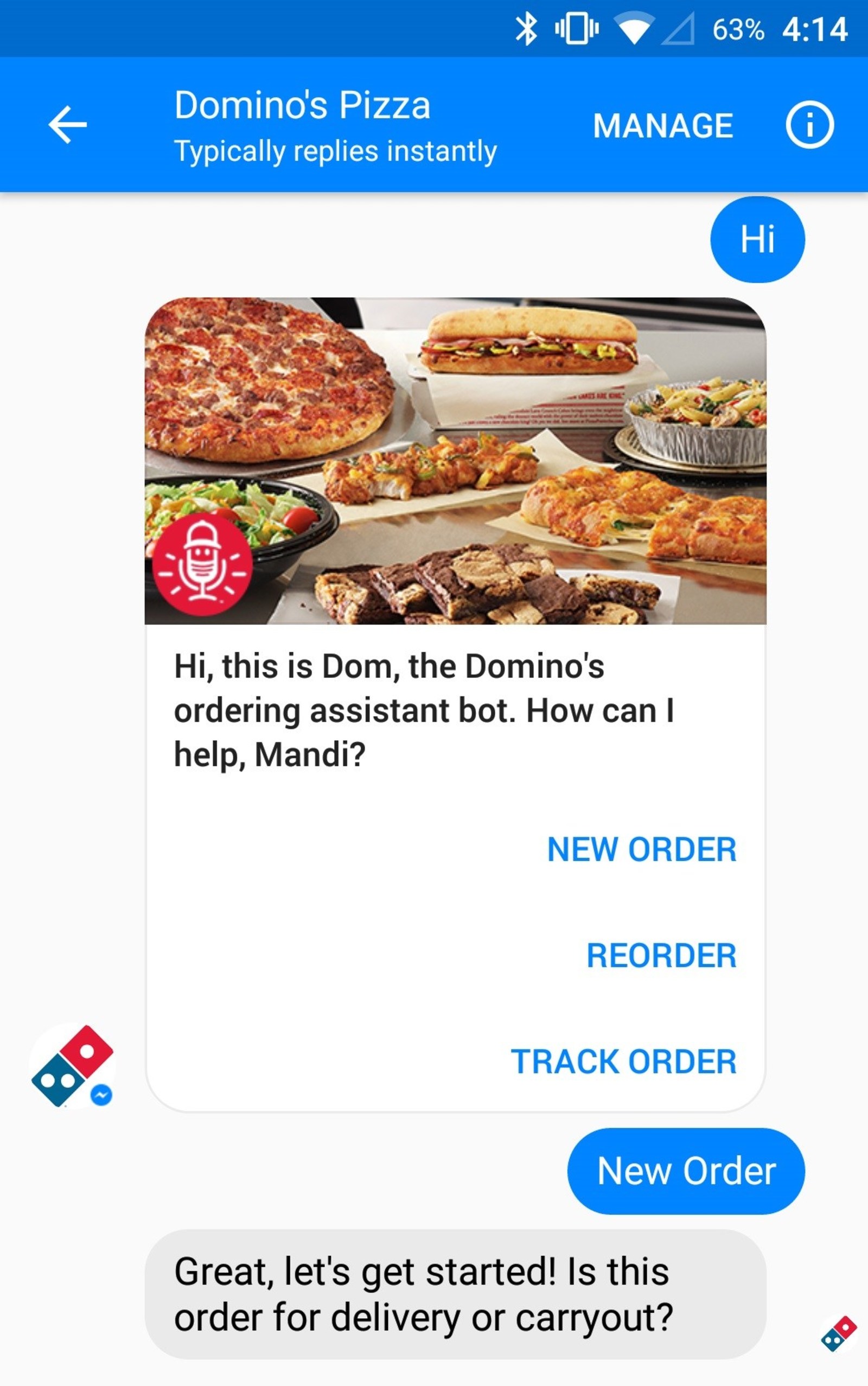The width and height of the screenshot is (868, 1386).
Task: Select TRACK ORDER option
Action: [x=623, y=1061]
